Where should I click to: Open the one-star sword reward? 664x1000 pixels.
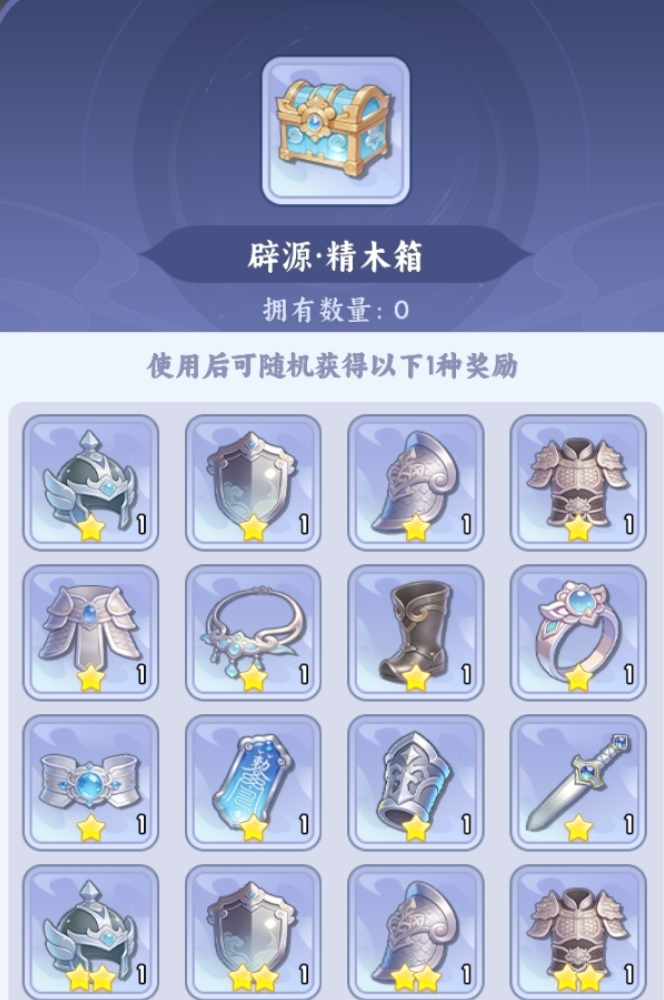[x=578, y=782]
